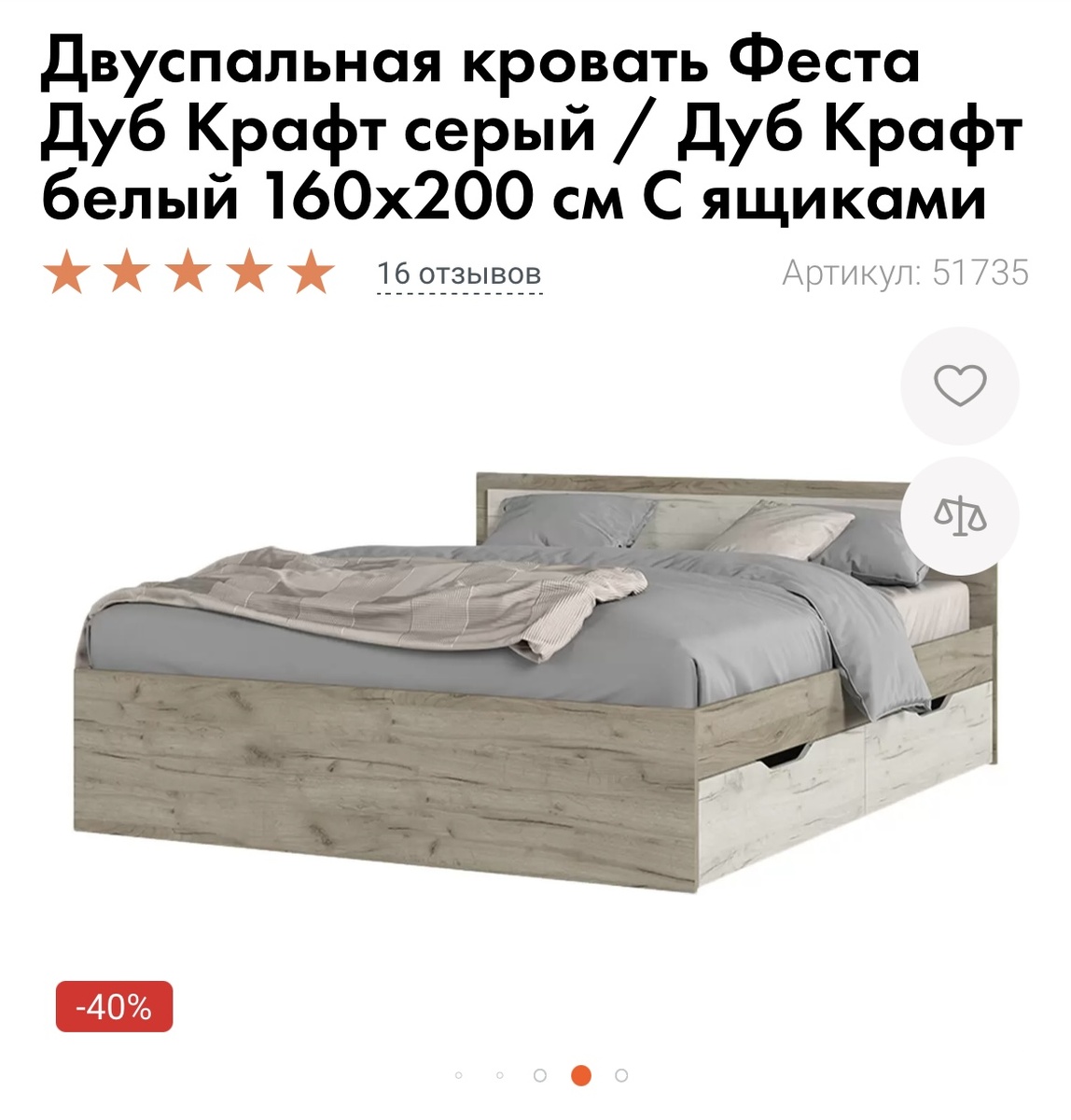This screenshot has height=1120, width=1071.
Task: Select the third gallery page dot
Action: pyautogui.click(x=540, y=1075)
